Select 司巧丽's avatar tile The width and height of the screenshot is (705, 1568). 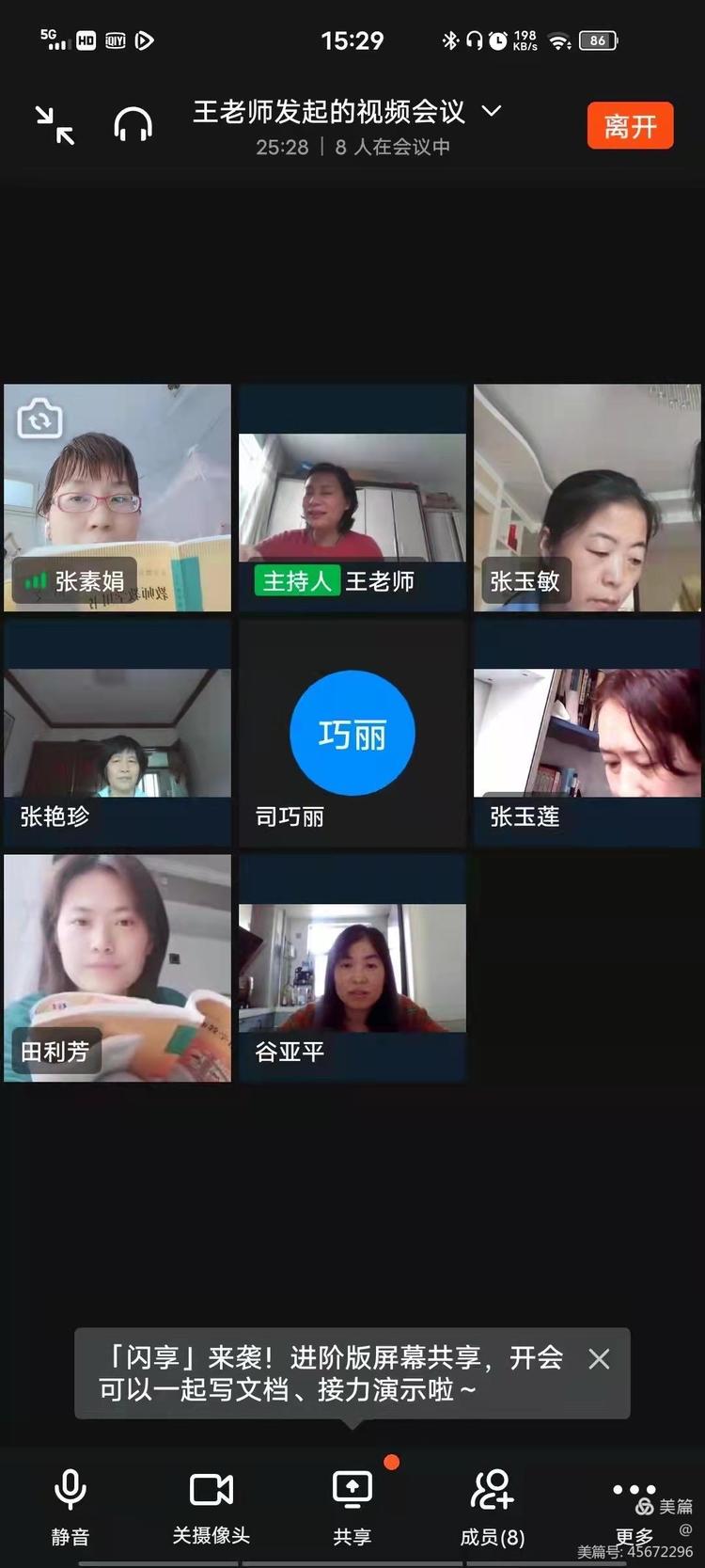pos(352,734)
